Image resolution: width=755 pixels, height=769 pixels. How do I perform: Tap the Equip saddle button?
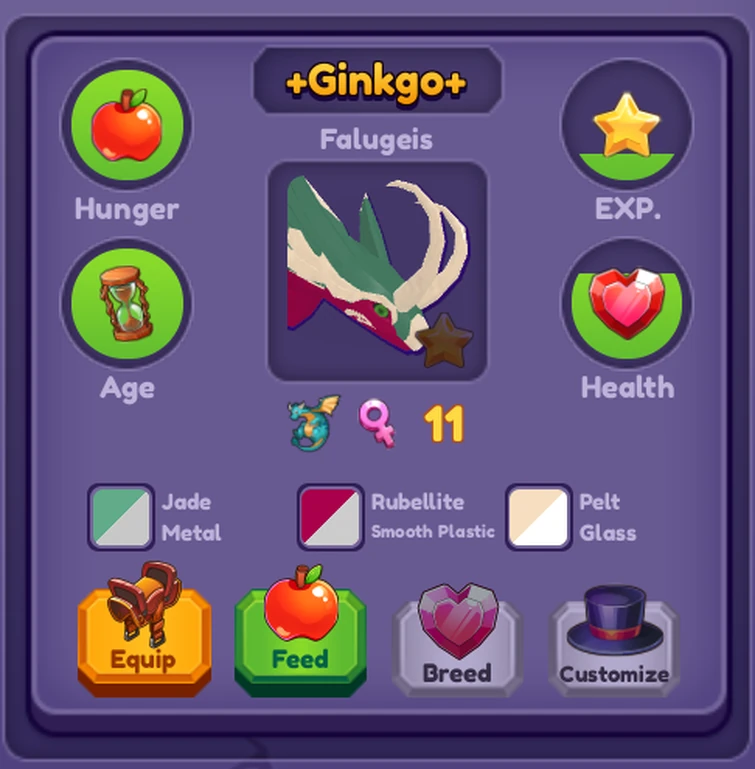click(x=144, y=636)
